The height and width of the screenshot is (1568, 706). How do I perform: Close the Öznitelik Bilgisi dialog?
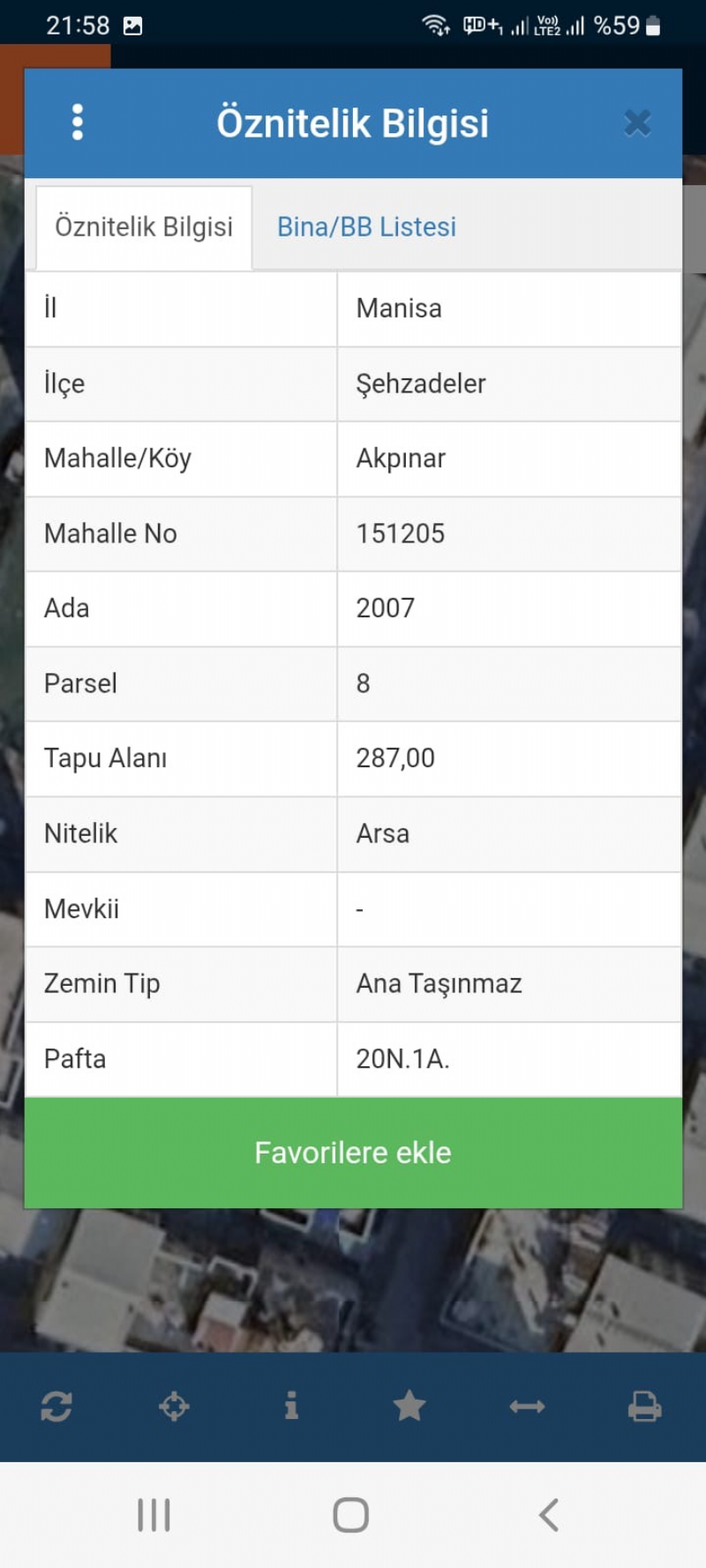[637, 123]
